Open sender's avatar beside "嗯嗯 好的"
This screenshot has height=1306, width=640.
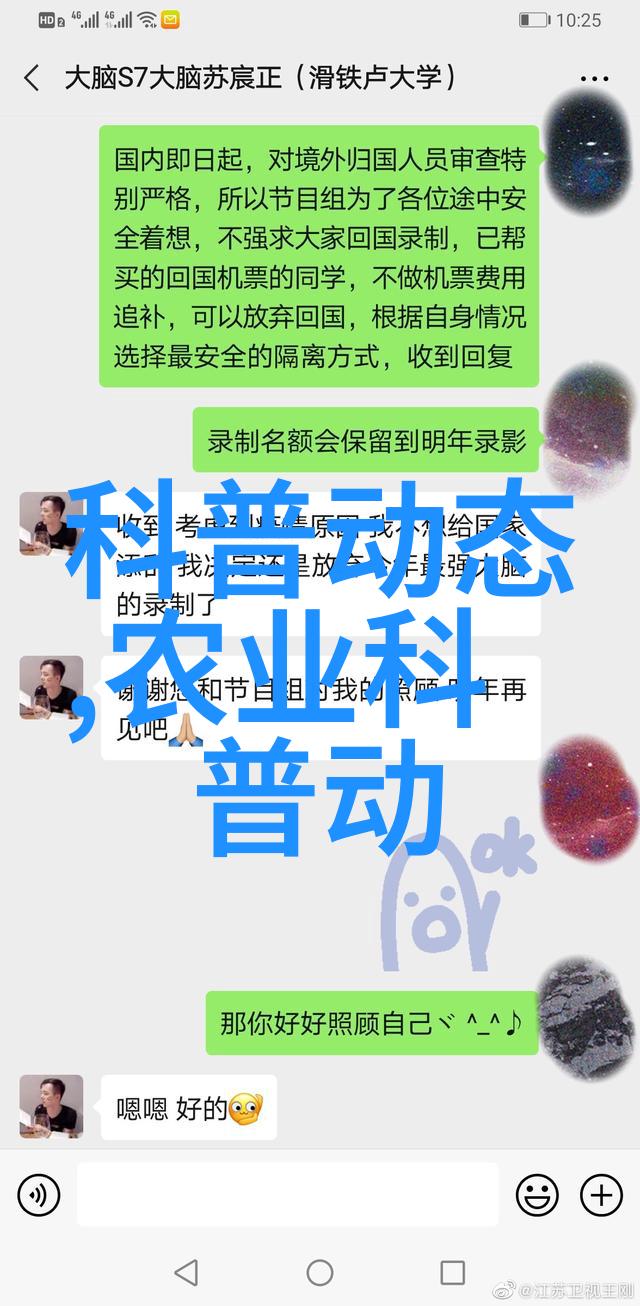tap(50, 1105)
